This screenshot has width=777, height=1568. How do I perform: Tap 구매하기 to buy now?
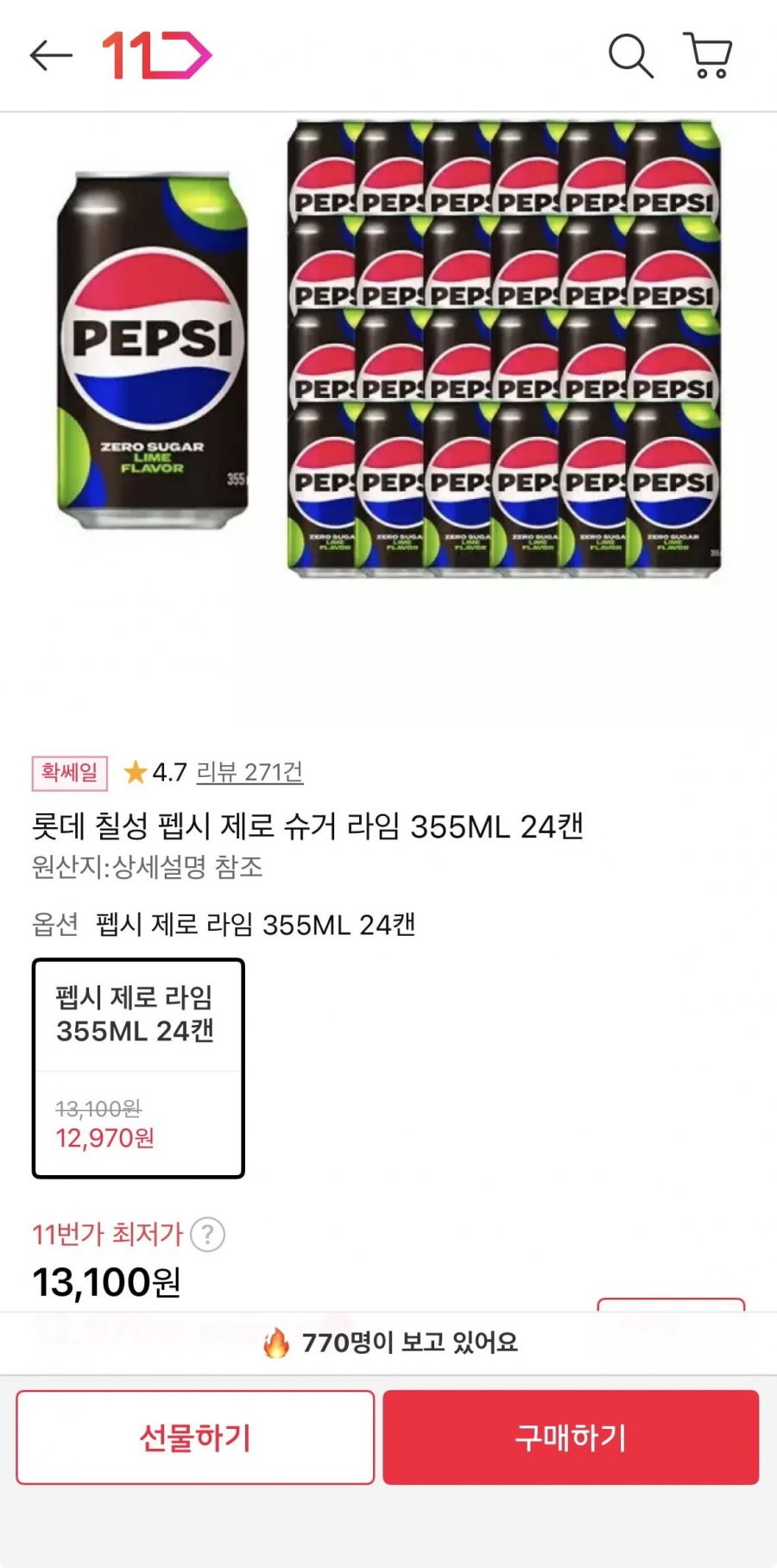click(571, 1438)
